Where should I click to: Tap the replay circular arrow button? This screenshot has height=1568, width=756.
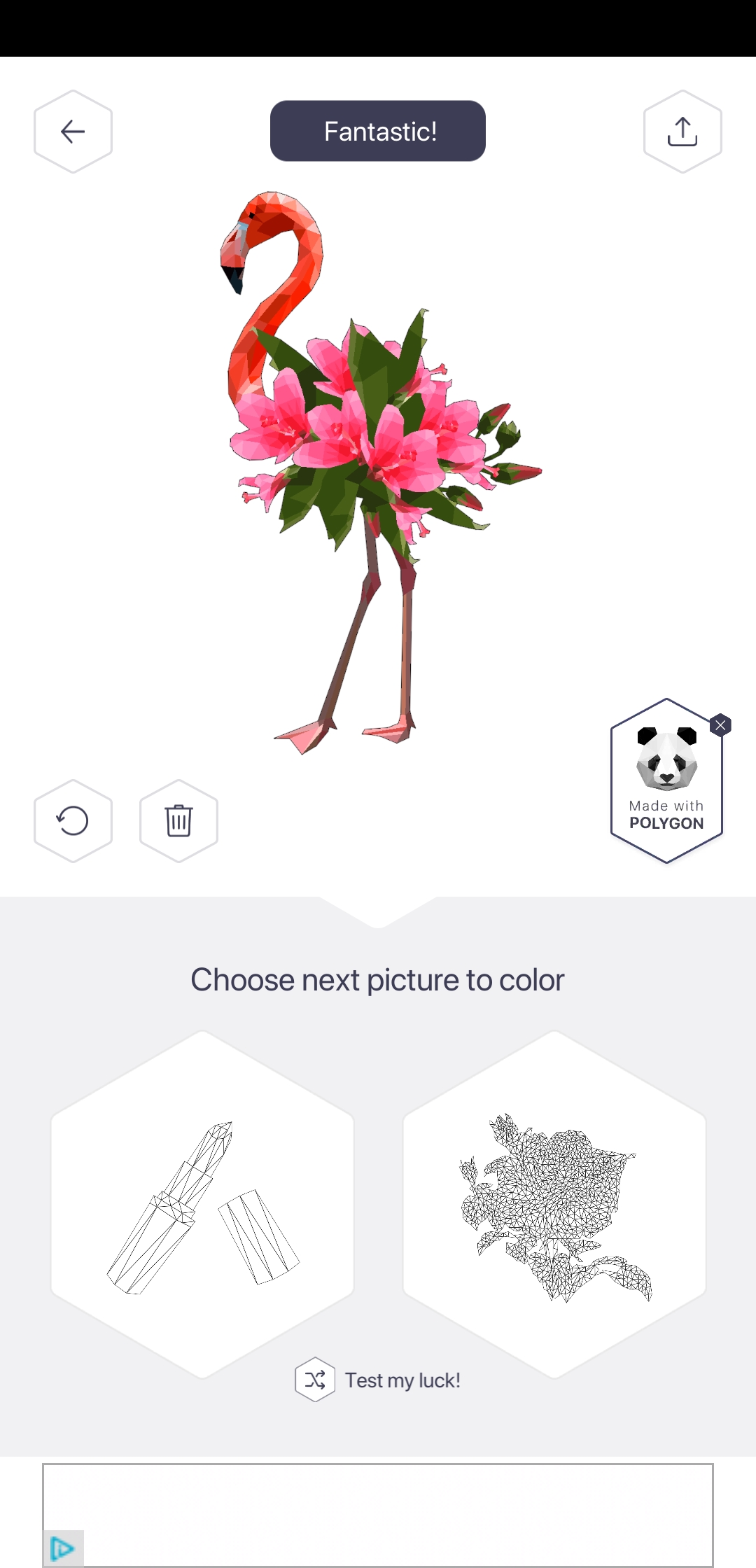coord(73,821)
